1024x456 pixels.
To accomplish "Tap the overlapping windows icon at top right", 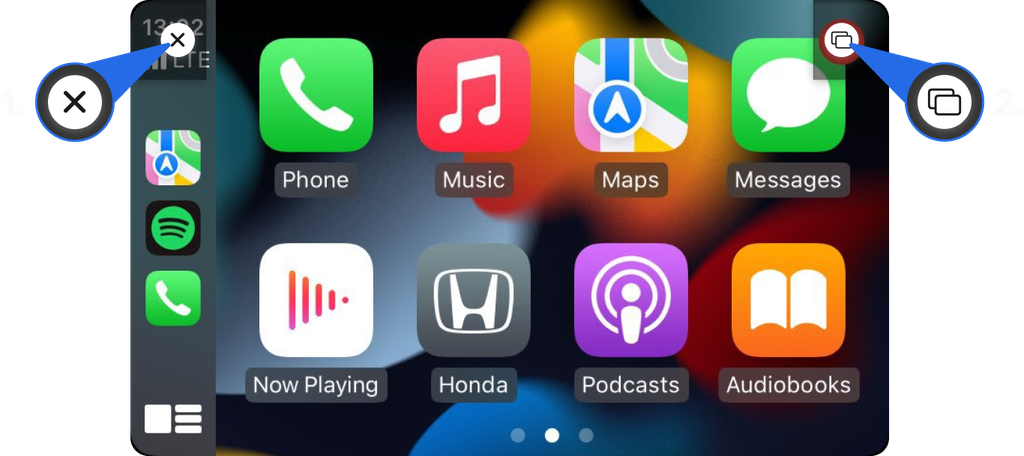I will (842, 40).
